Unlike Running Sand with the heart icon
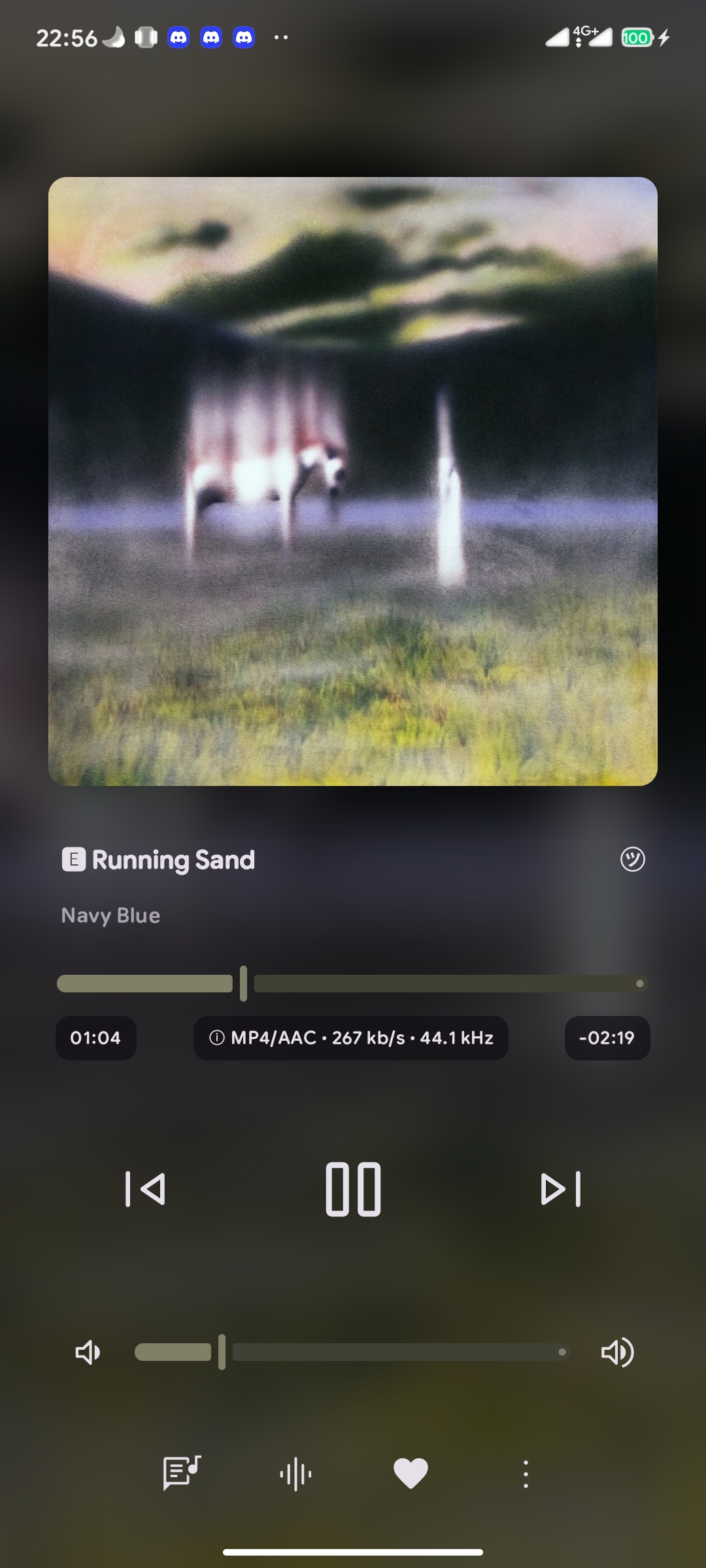This screenshot has width=706, height=1568. point(411,1474)
